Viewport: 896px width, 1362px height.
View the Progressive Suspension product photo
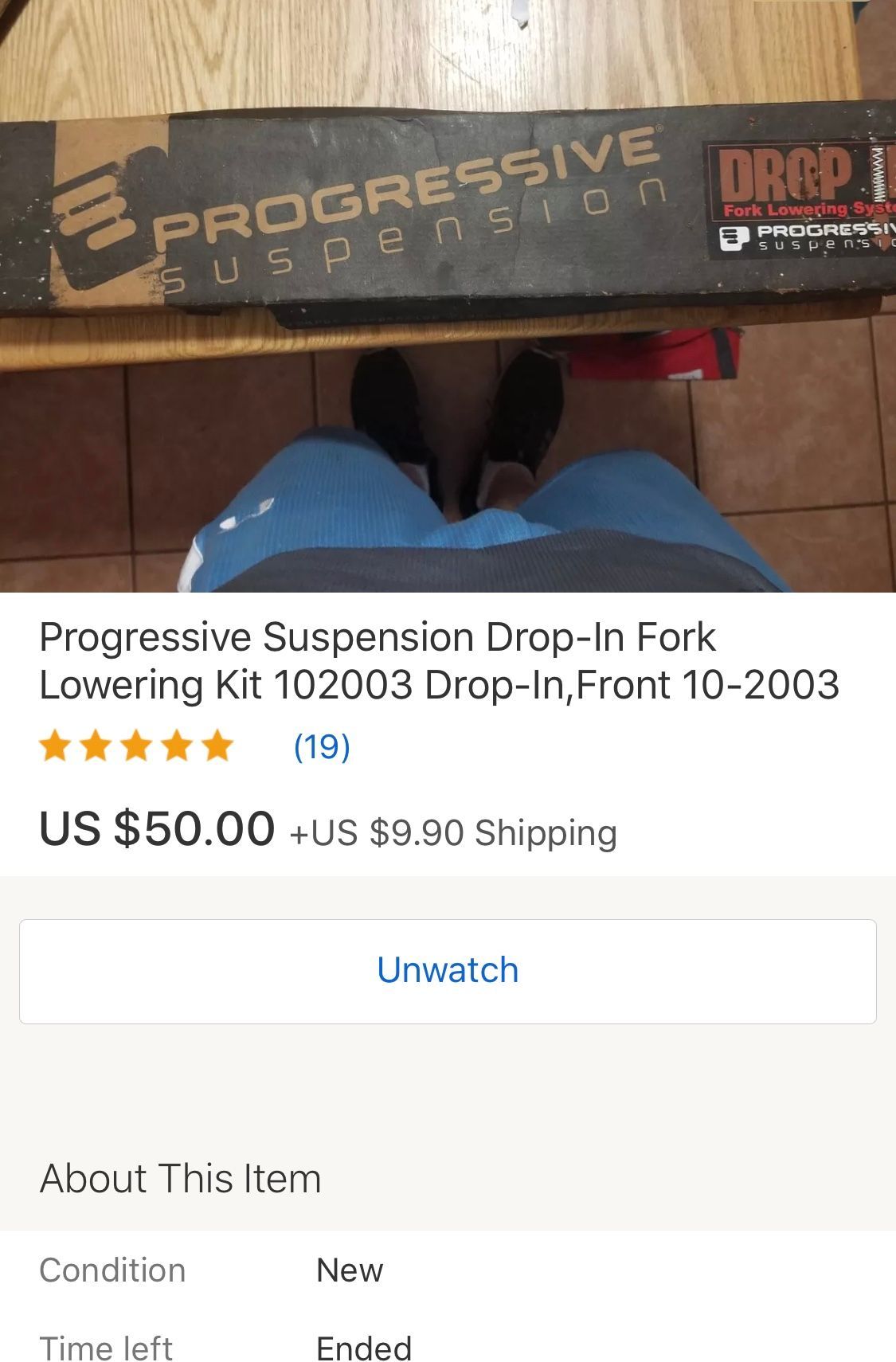point(448,296)
